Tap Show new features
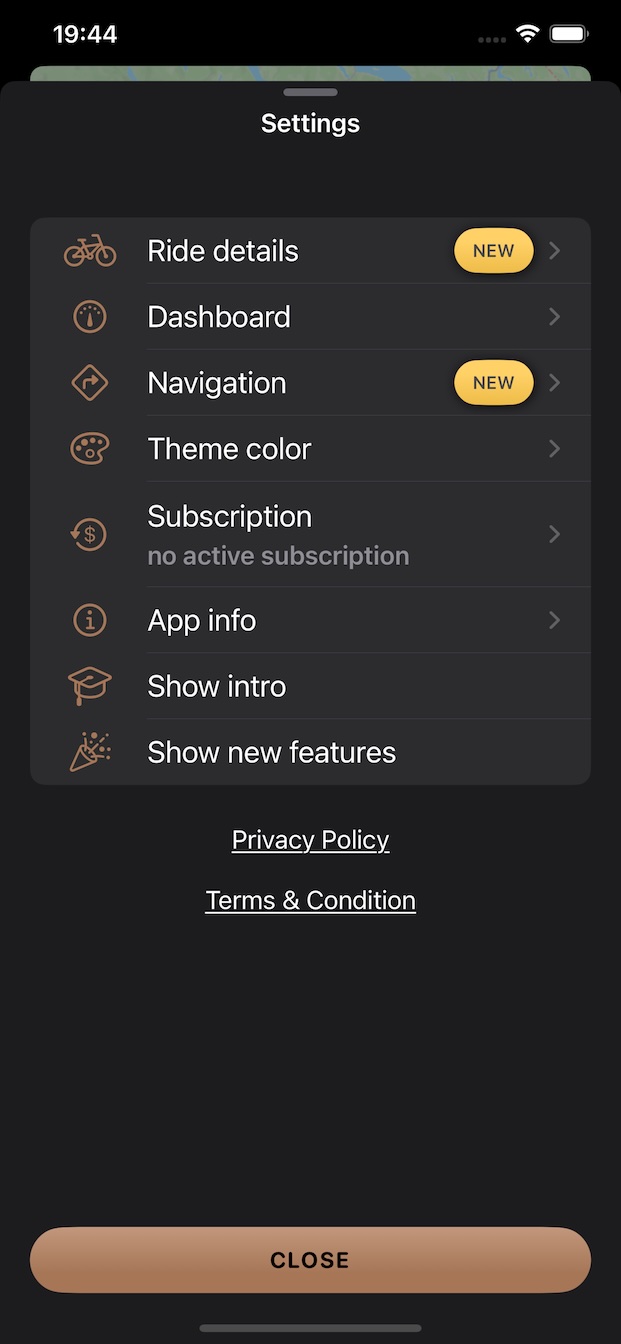Screen dimensions: 621x1344 click(310, 752)
